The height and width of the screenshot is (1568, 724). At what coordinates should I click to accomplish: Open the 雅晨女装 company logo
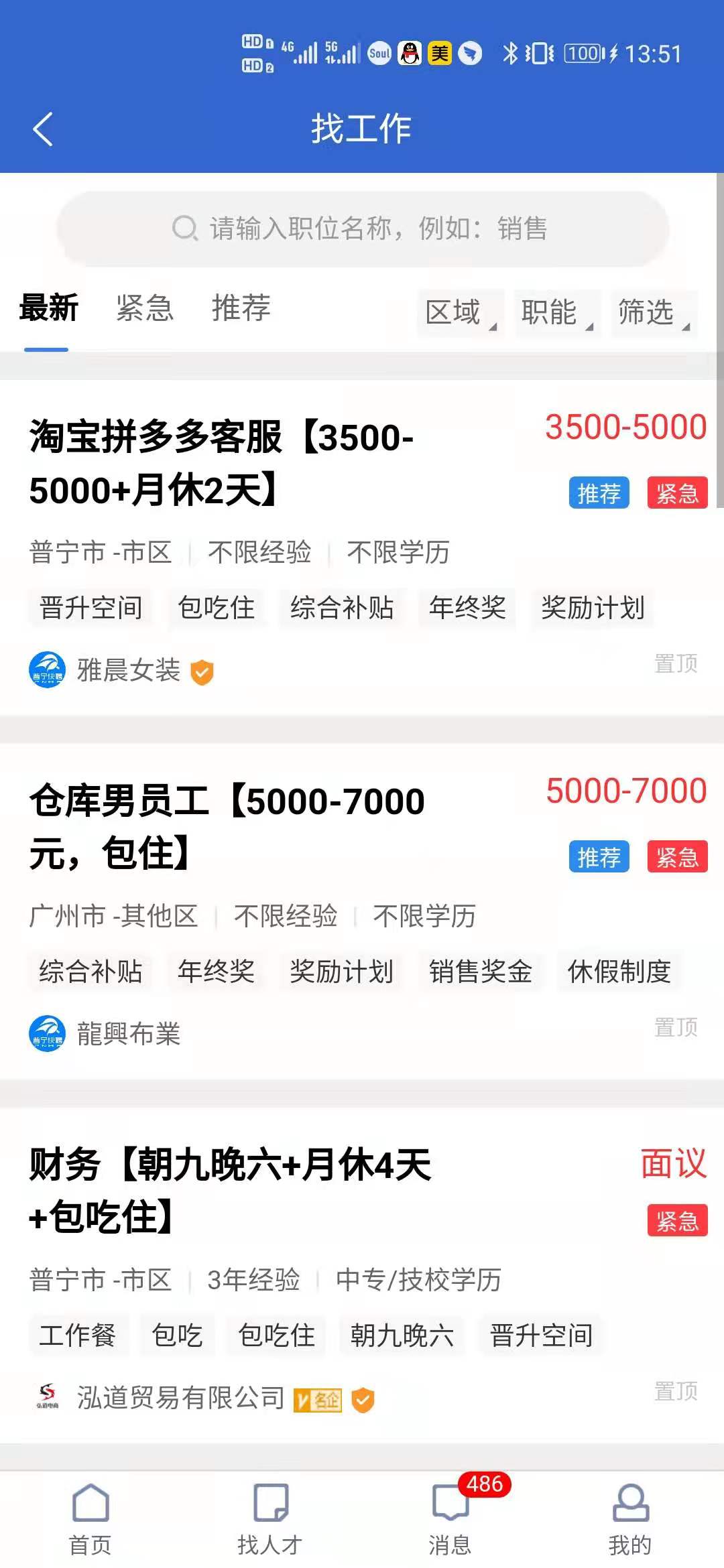click(47, 669)
